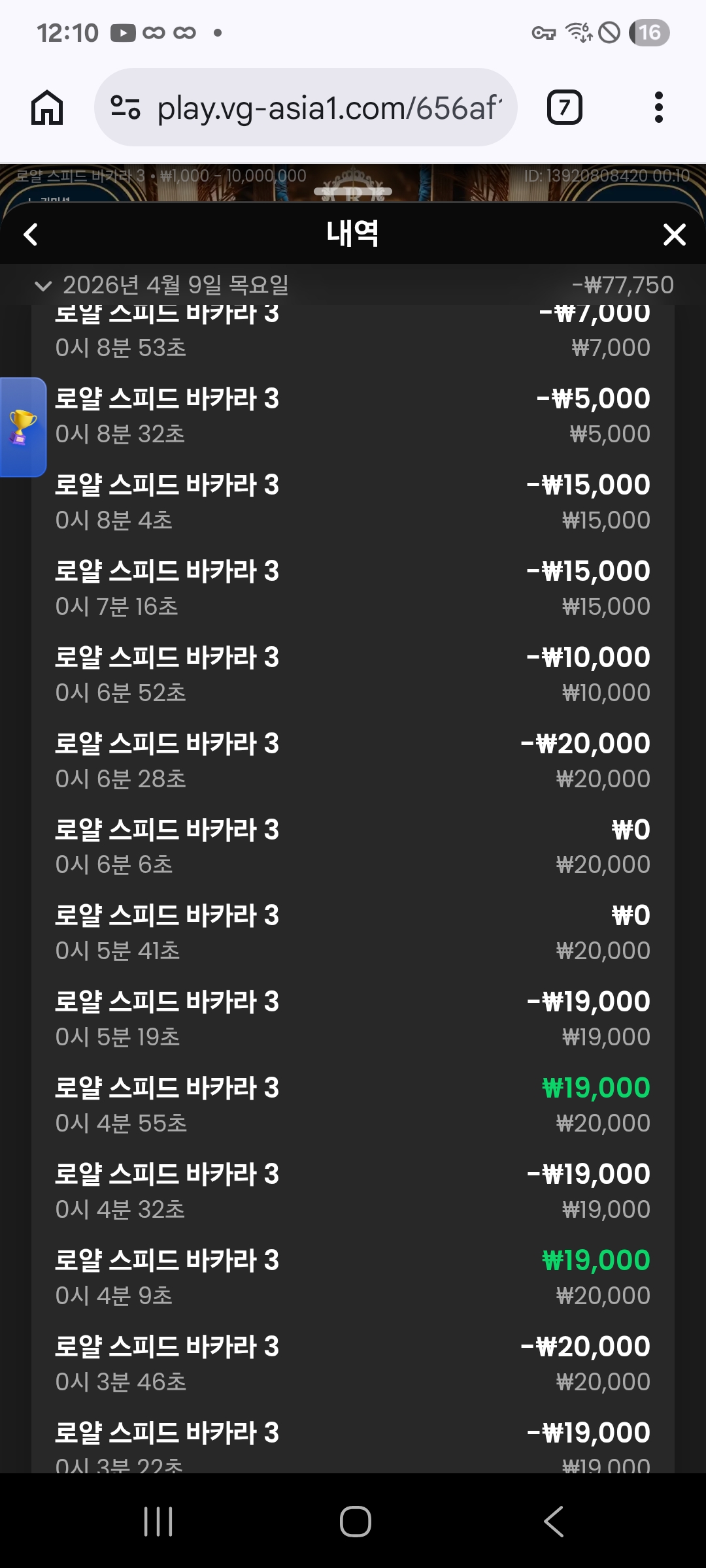Image resolution: width=706 pixels, height=1568 pixels.
Task: Open the winning round at 0시 4분 55초
Action: (x=353, y=1105)
